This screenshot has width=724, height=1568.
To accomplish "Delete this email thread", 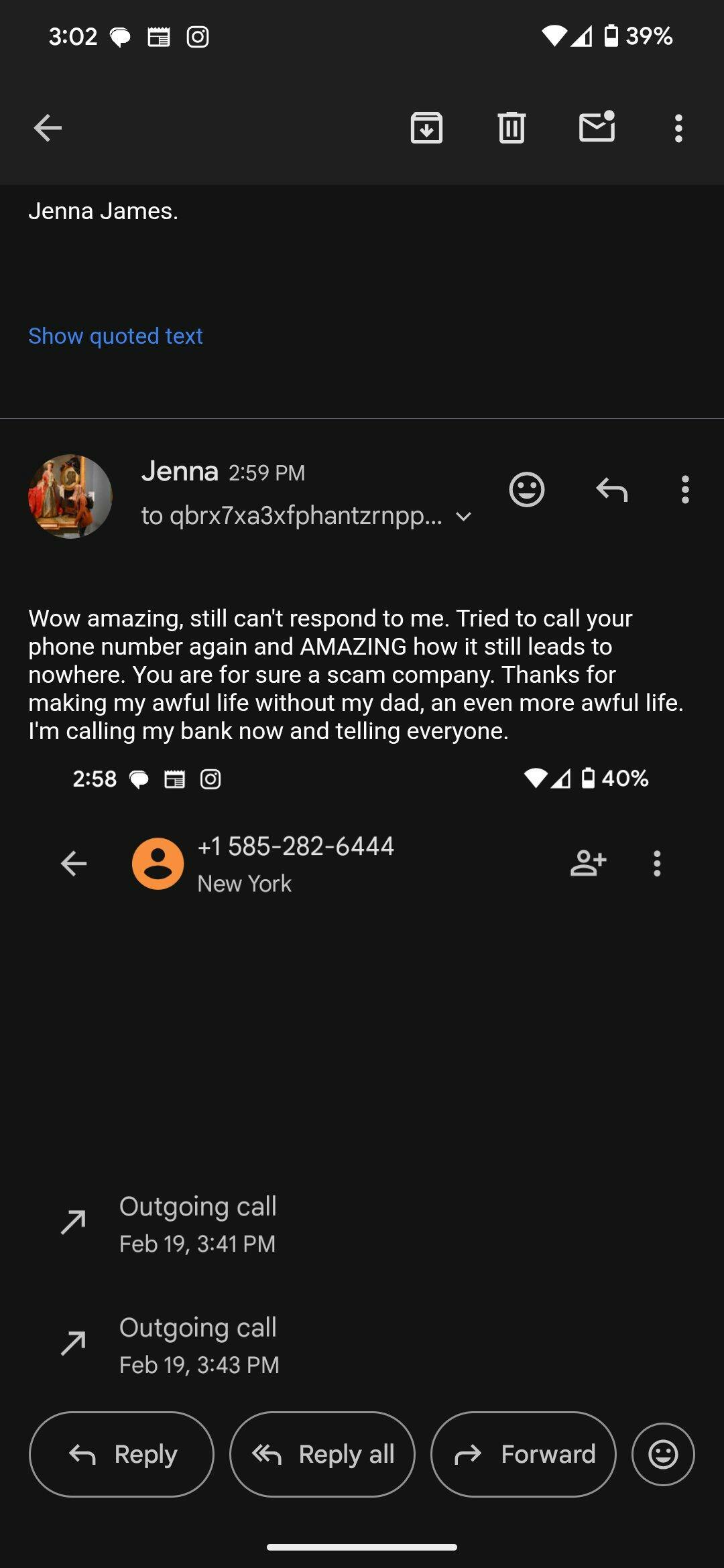I will pyautogui.click(x=511, y=128).
